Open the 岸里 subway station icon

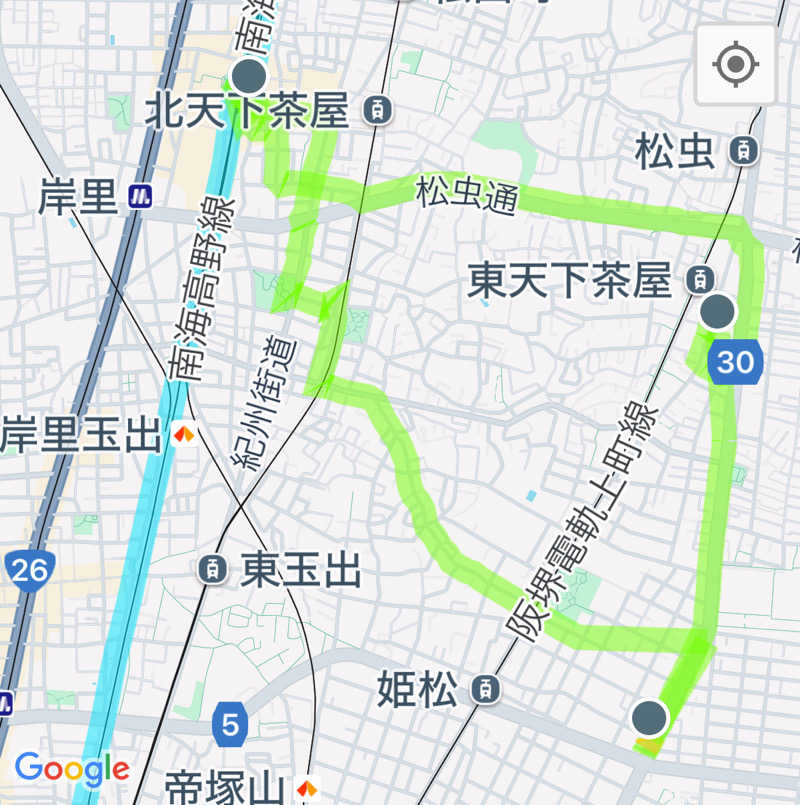[x=140, y=197]
